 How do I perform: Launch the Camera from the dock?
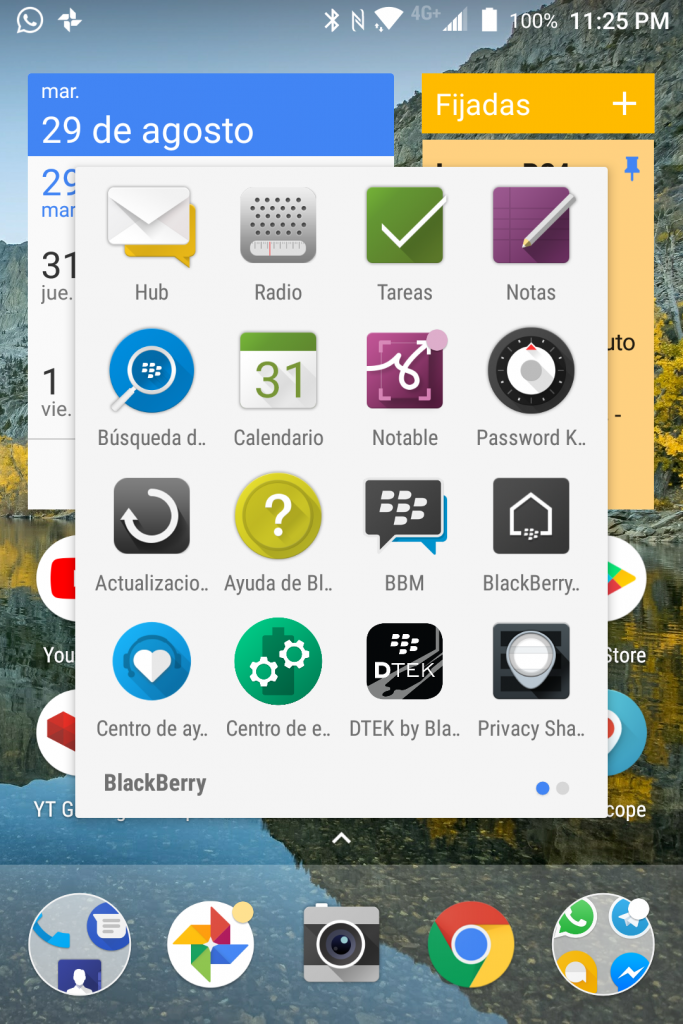pos(341,944)
